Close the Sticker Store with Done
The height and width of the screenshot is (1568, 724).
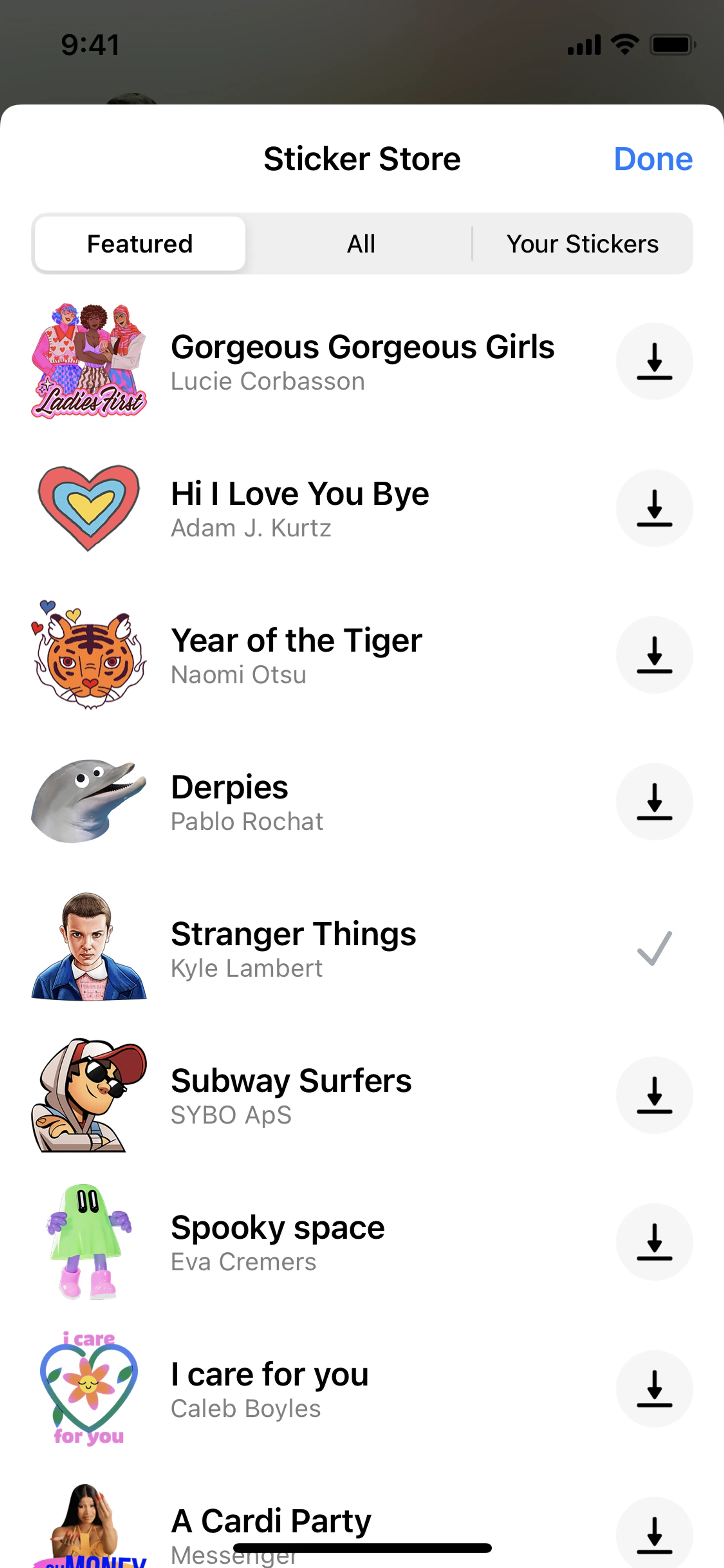pyautogui.click(x=653, y=159)
